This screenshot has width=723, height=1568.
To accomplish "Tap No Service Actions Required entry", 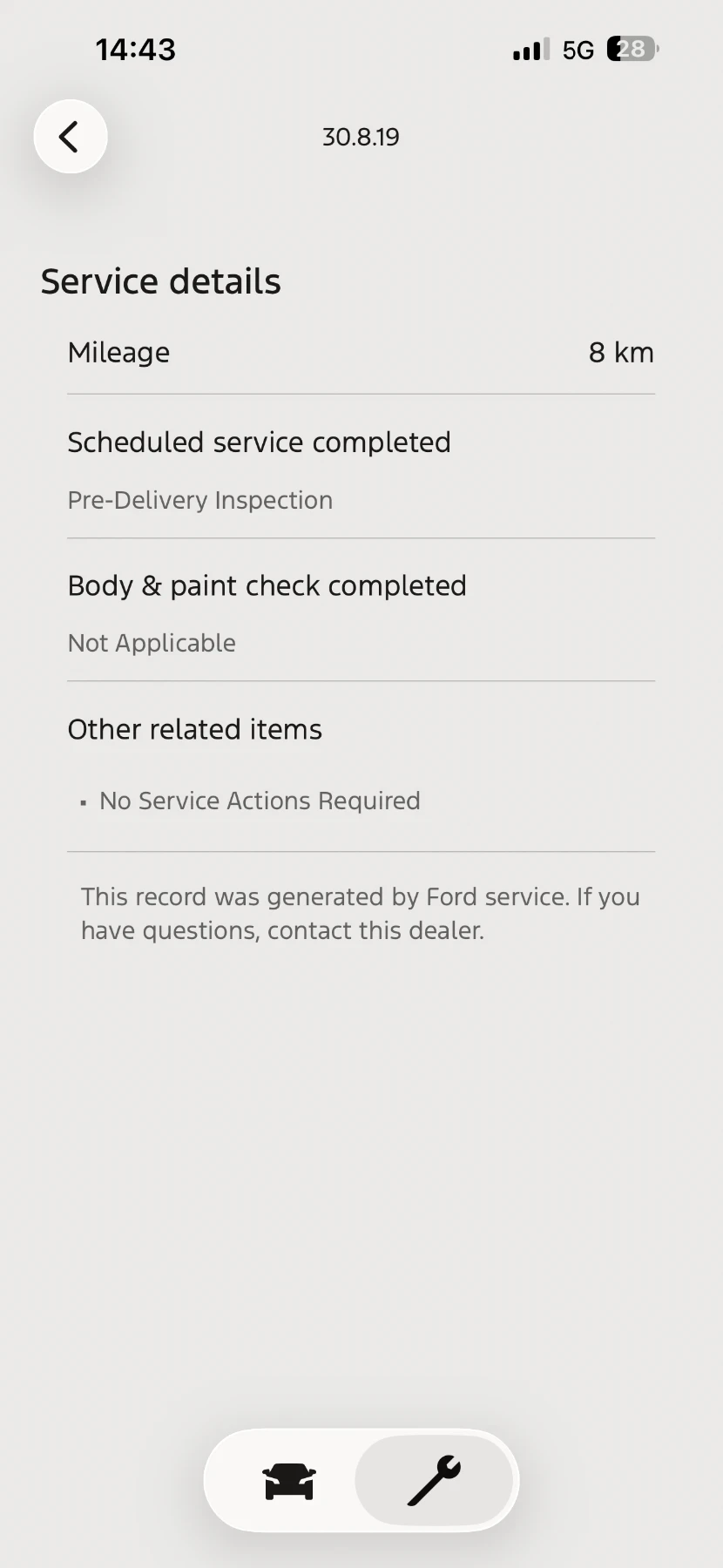I will 259,800.
